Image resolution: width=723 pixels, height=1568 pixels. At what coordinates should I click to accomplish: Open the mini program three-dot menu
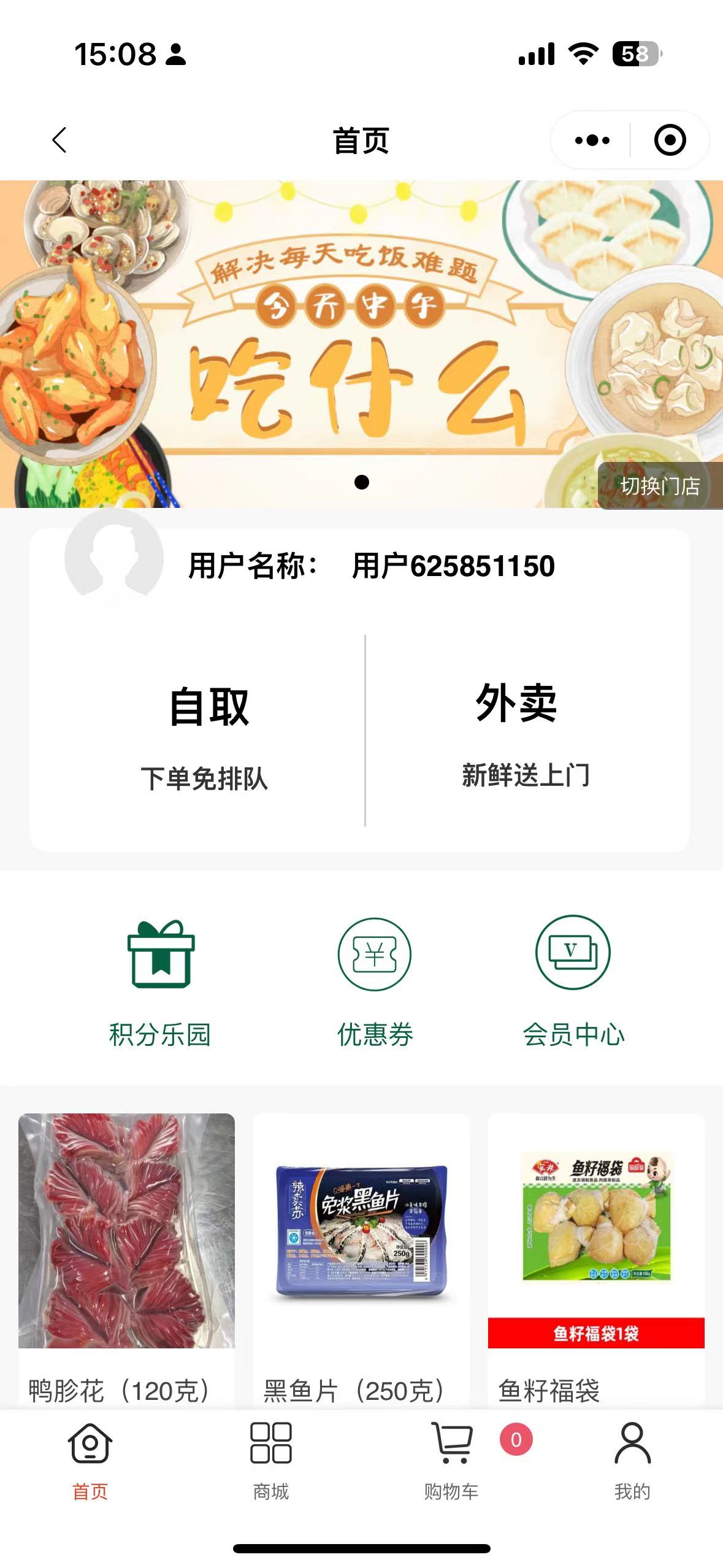[x=592, y=140]
